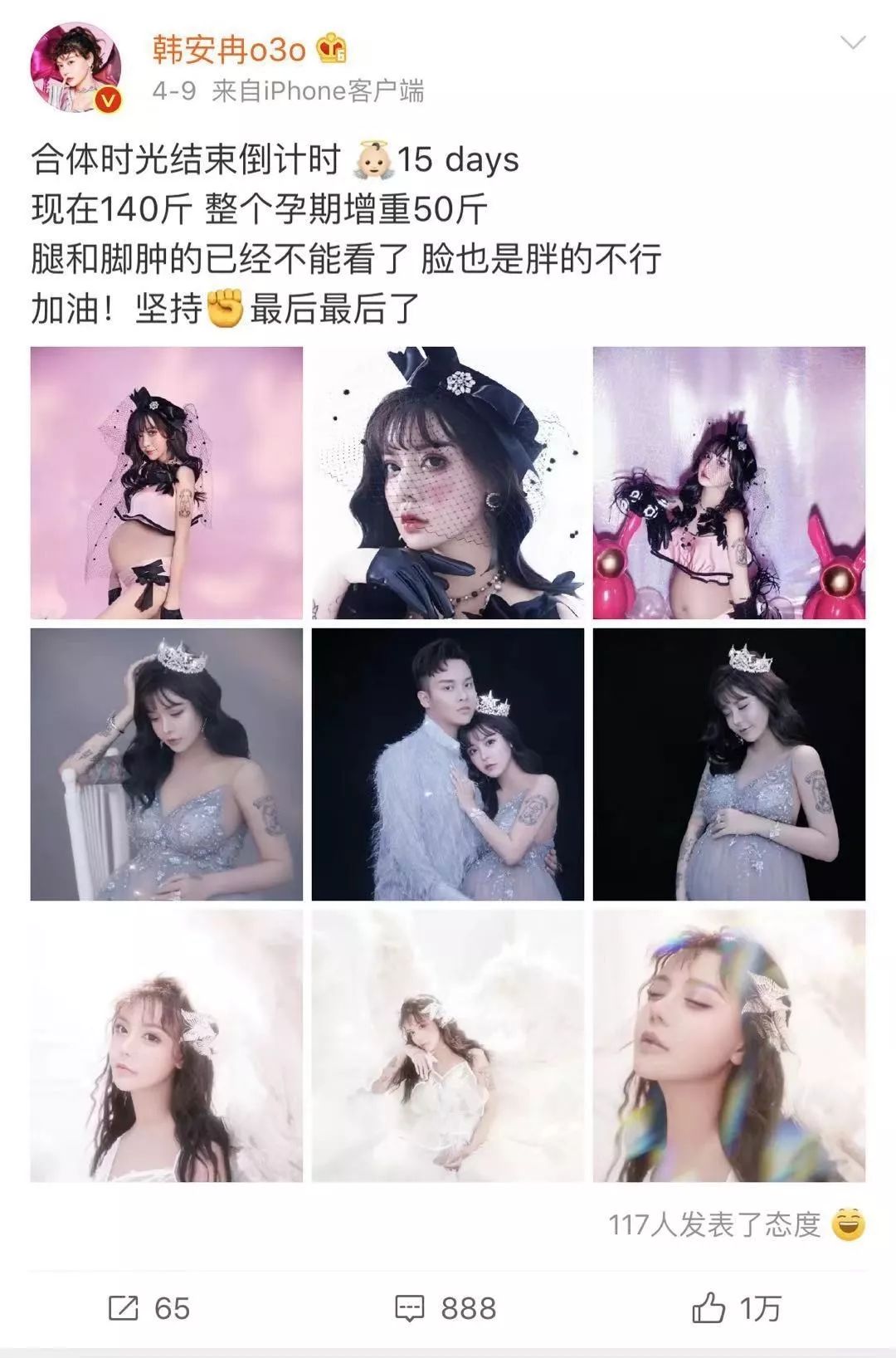The width and height of the screenshot is (896, 1358).
Task: Repost this Weibo post
Action: coord(149,1308)
